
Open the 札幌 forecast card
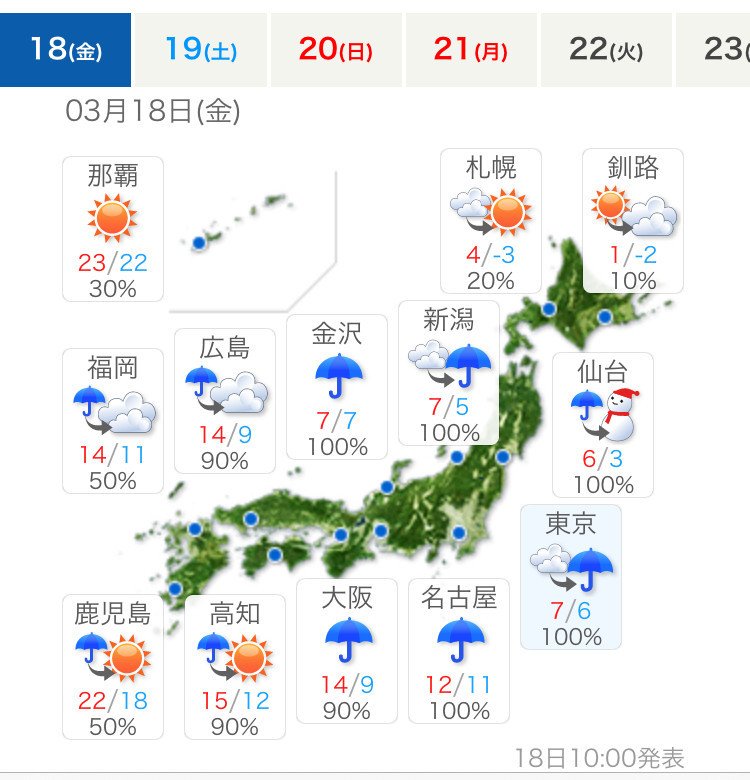pyautogui.click(x=491, y=221)
